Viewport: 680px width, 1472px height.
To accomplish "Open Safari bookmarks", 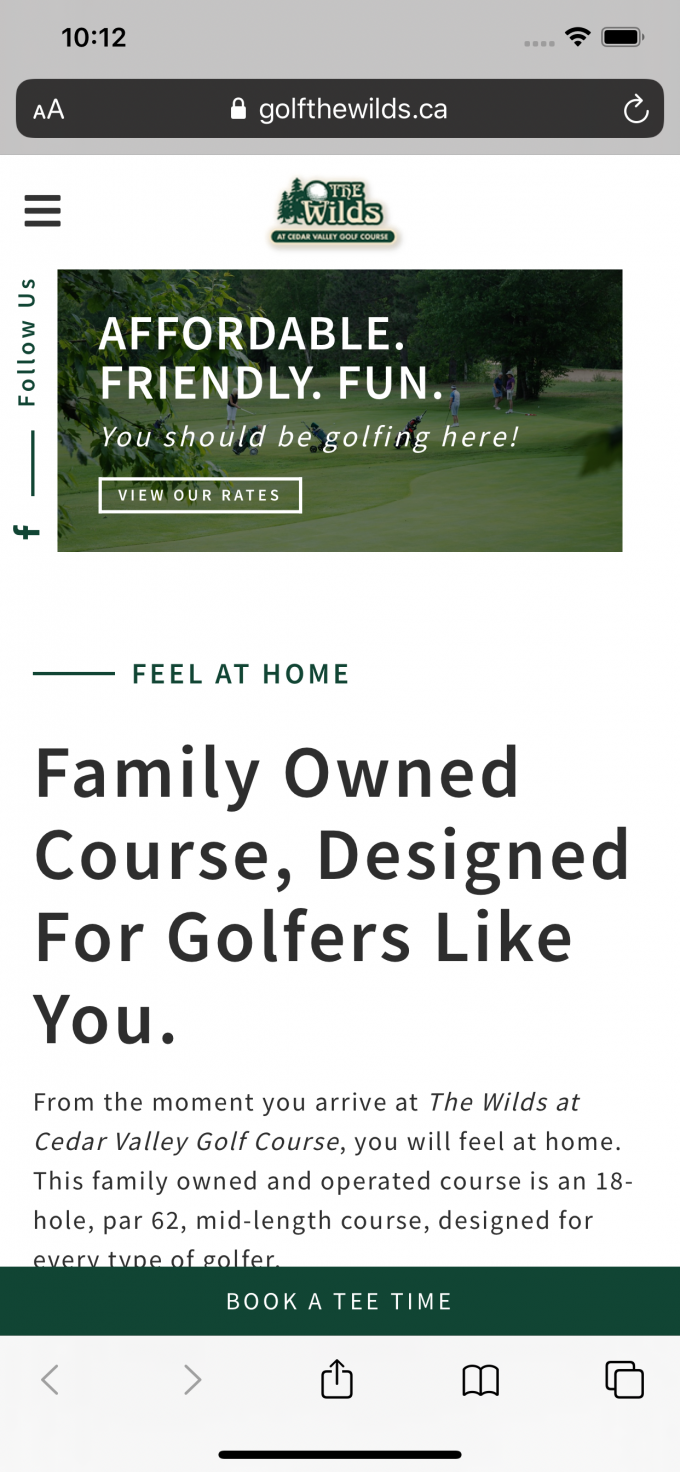I will coord(480,1381).
